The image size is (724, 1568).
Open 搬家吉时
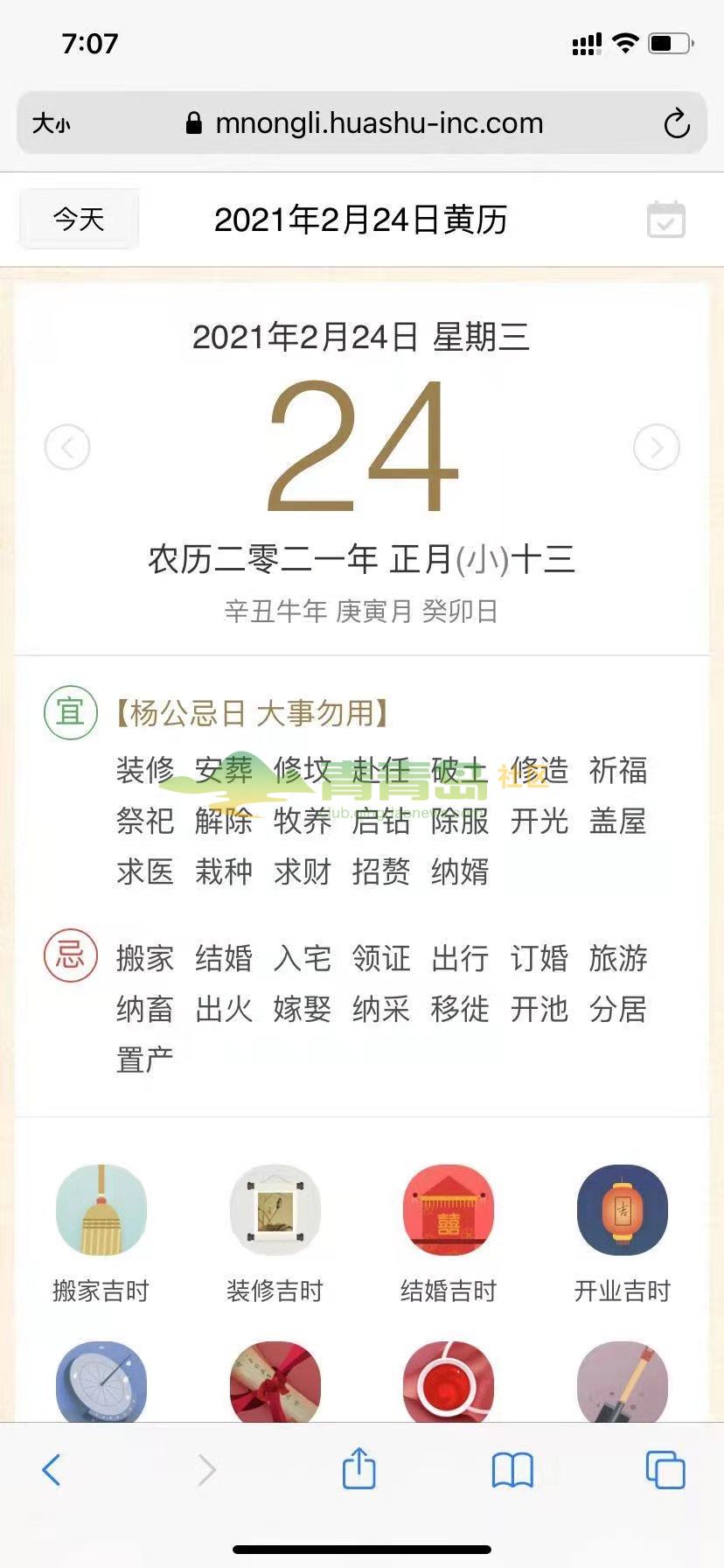[x=101, y=1234]
